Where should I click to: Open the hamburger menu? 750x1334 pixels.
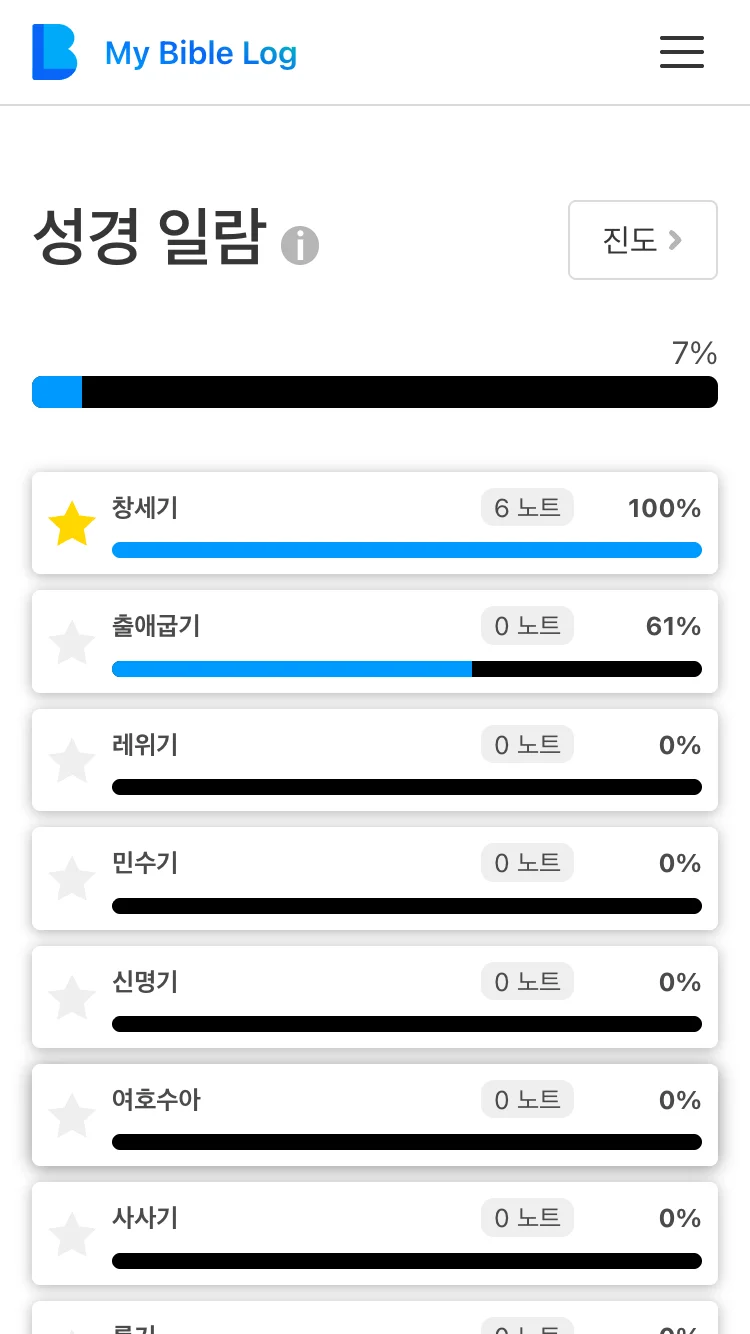(682, 52)
